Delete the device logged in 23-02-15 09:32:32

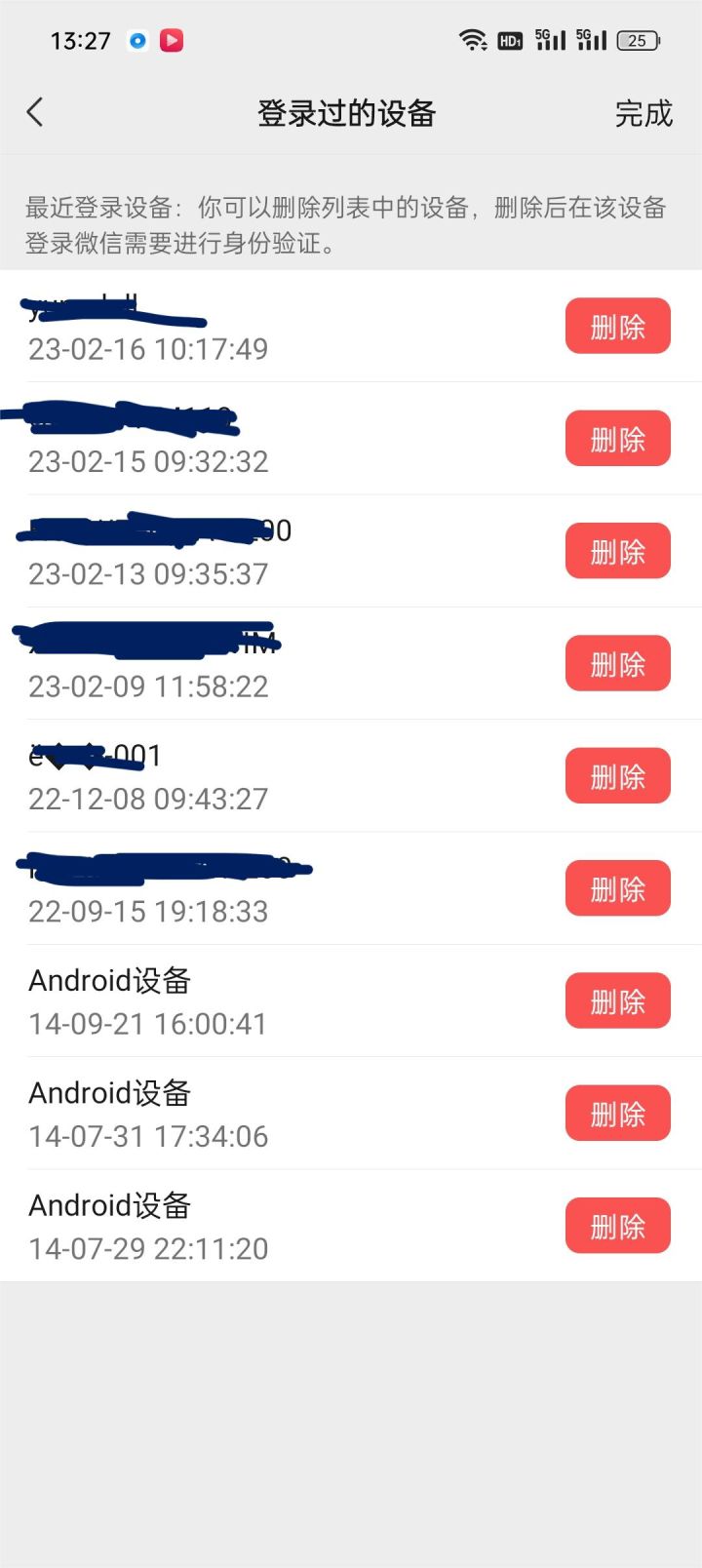tap(617, 438)
